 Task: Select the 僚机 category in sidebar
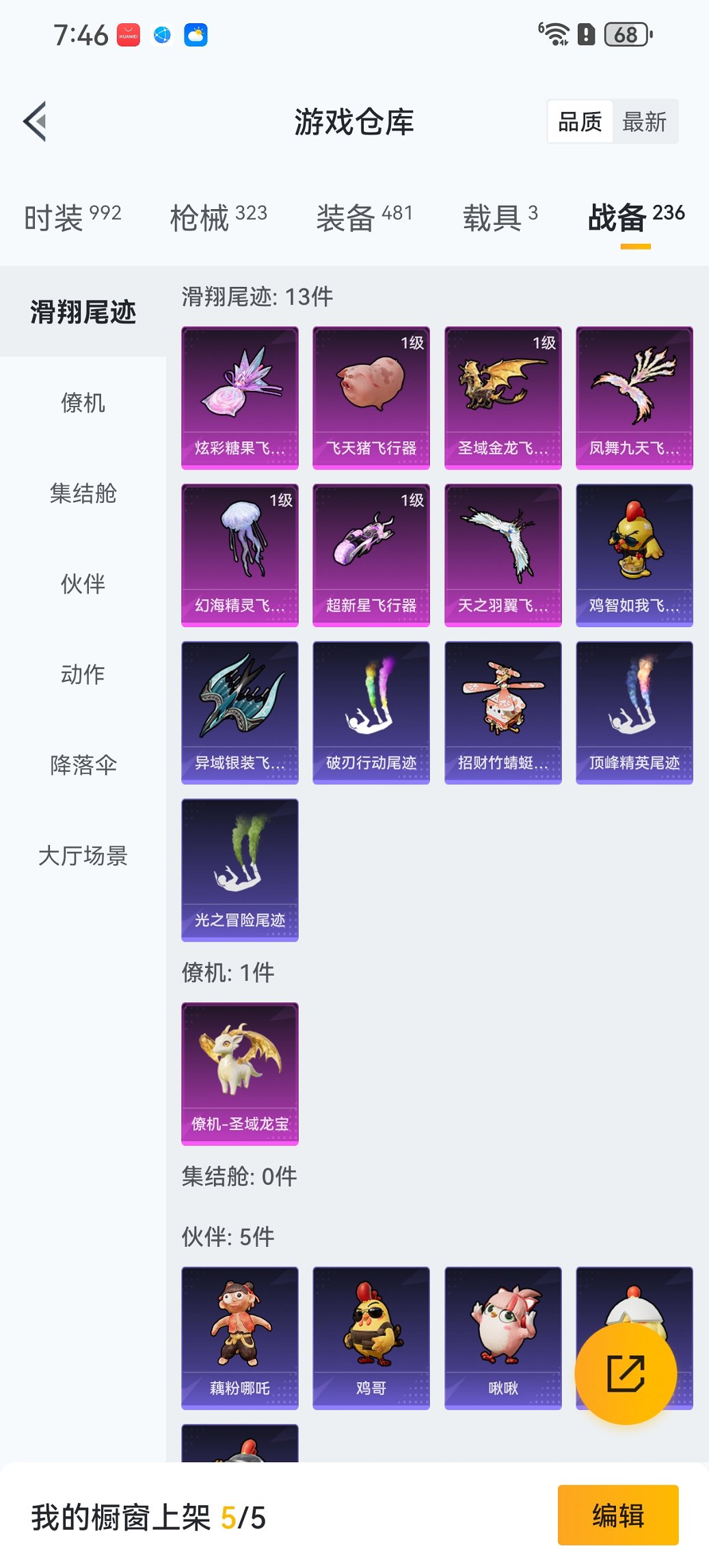[x=83, y=404]
